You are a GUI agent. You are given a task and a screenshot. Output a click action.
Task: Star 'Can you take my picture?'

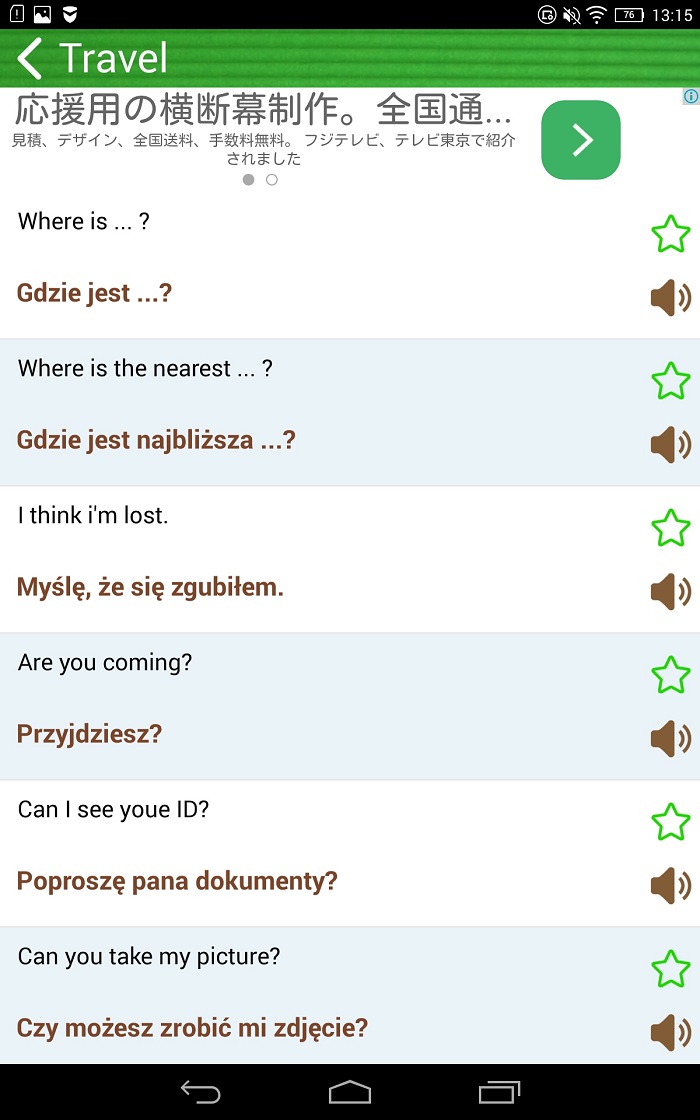point(670,969)
